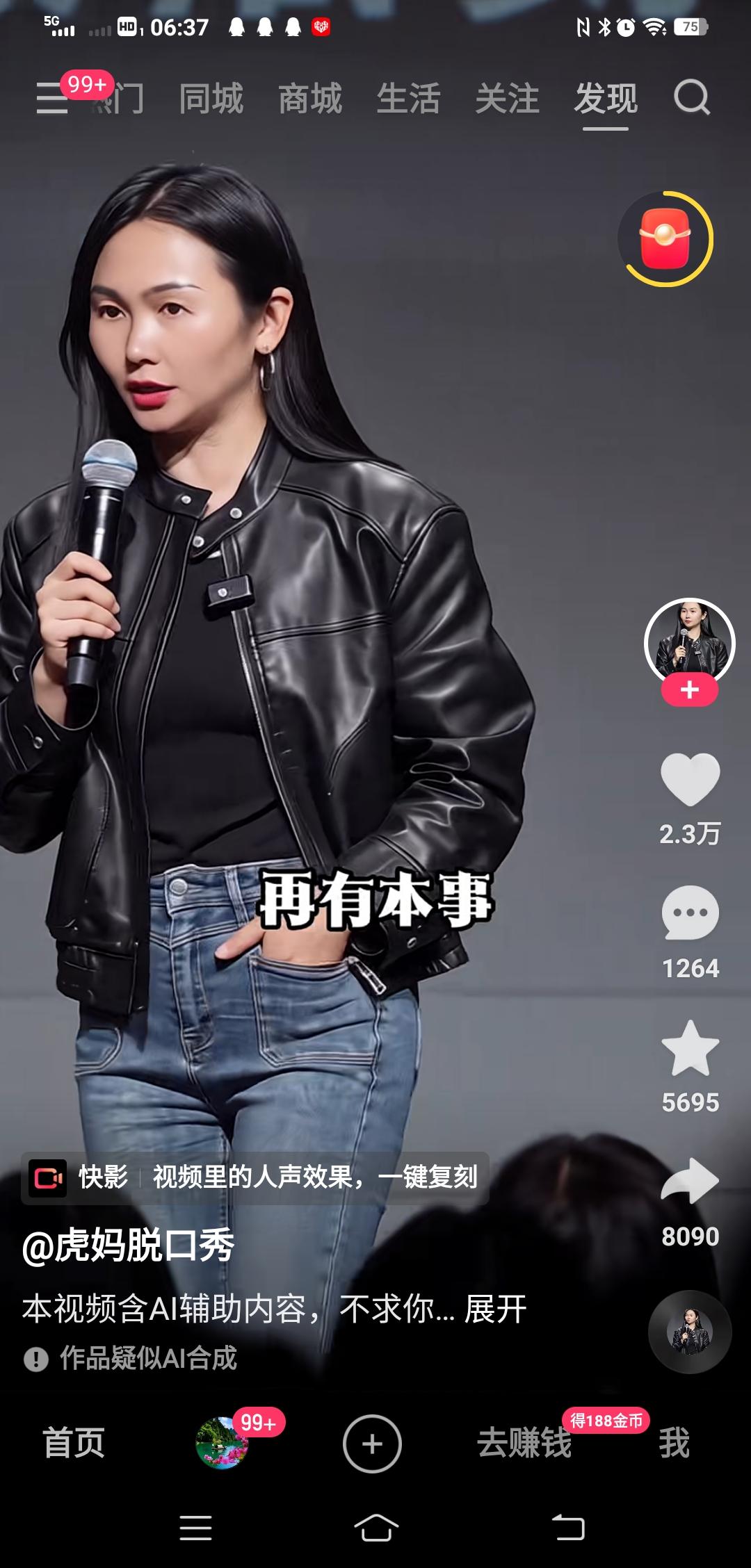Viewport: 751px width, 1568px height.
Task: Open search with magnifier icon
Action: [x=690, y=100]
